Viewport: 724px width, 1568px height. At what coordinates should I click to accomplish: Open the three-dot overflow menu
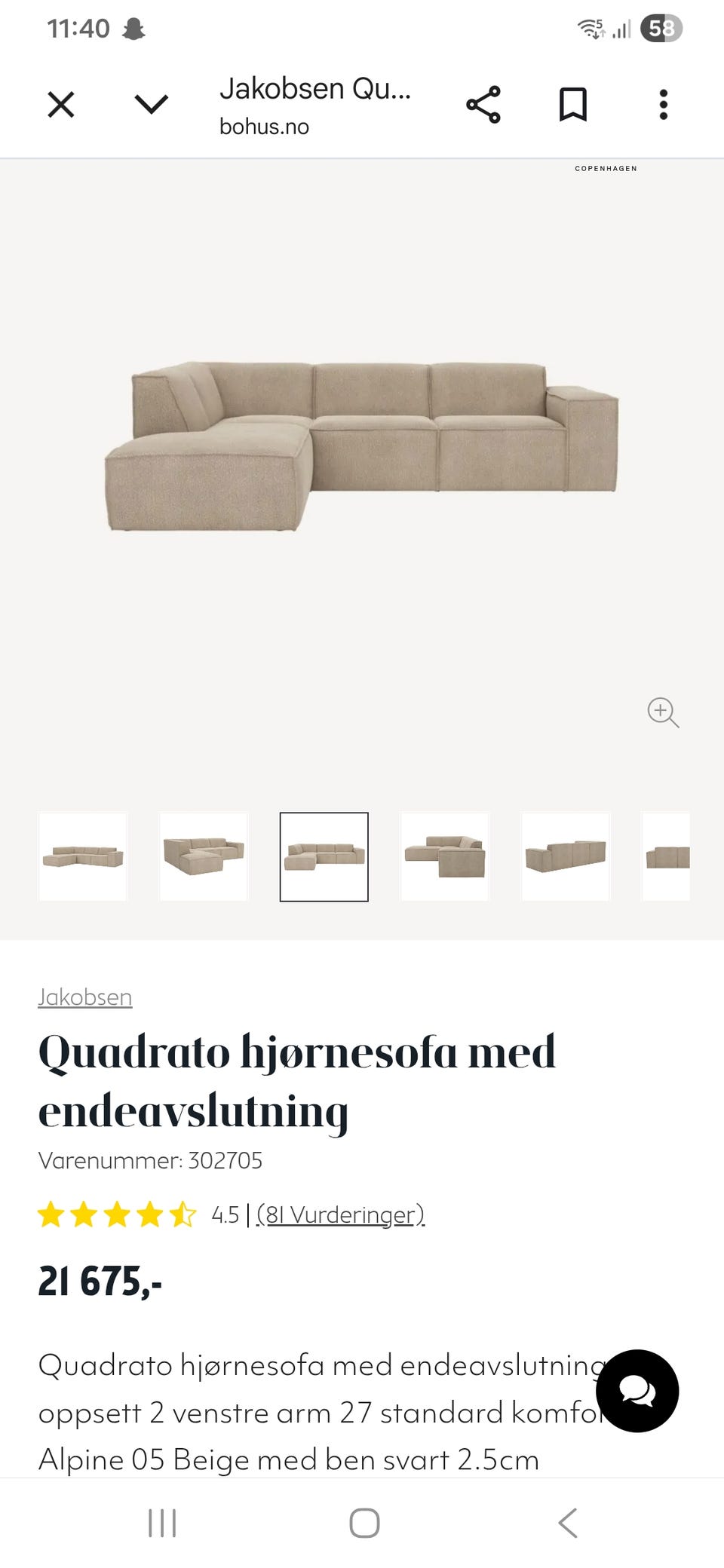[x=663, y=104]
